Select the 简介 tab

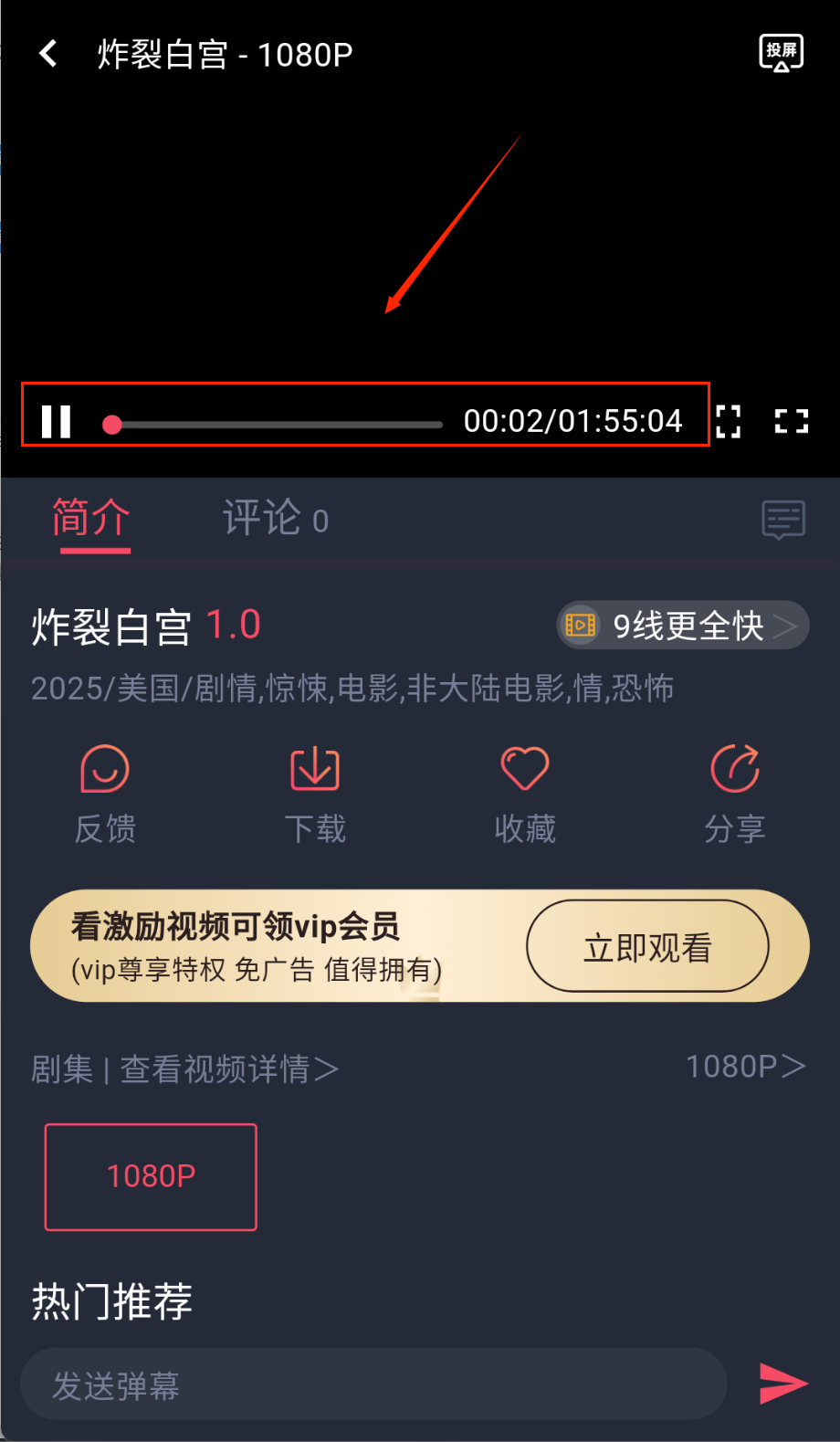91,520
